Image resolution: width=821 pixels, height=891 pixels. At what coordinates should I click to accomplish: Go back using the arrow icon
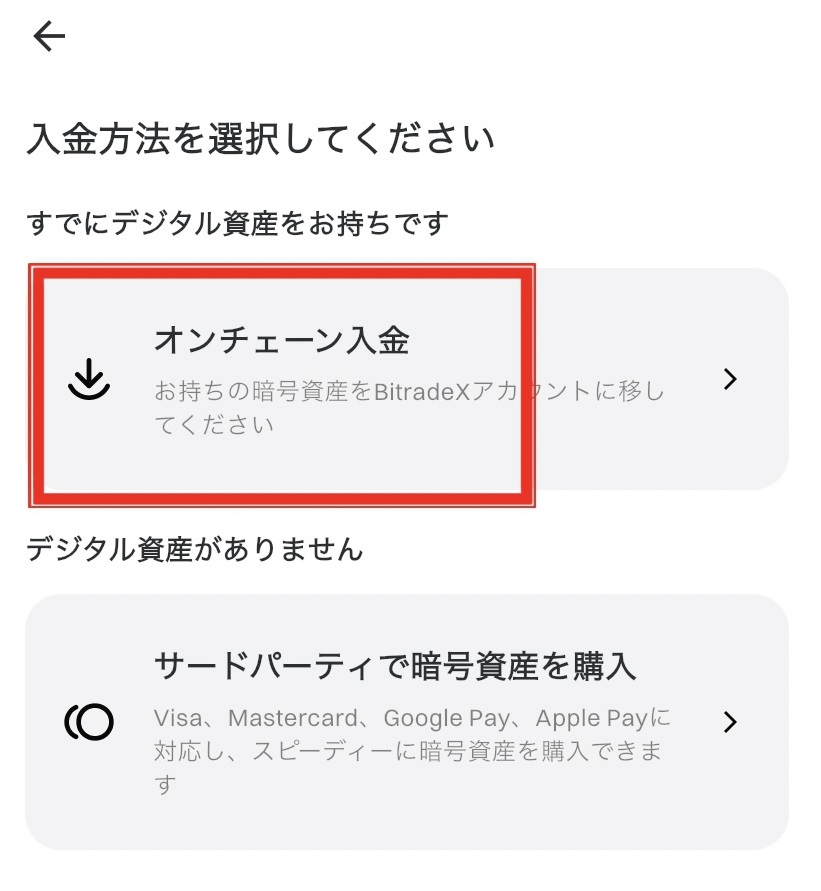pyautogui.click(x=48, y=37)
